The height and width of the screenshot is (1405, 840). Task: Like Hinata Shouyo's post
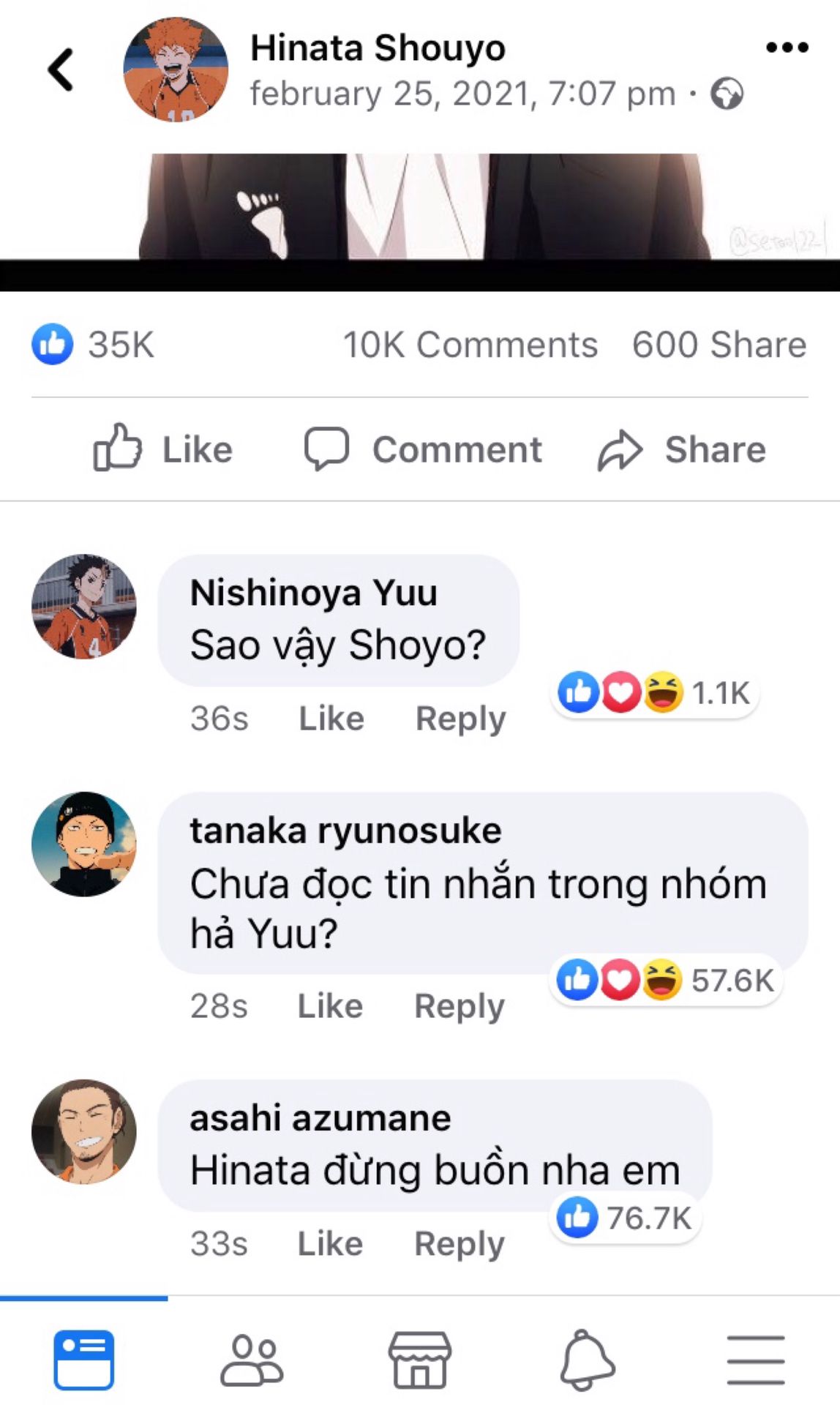pos(162,449)
